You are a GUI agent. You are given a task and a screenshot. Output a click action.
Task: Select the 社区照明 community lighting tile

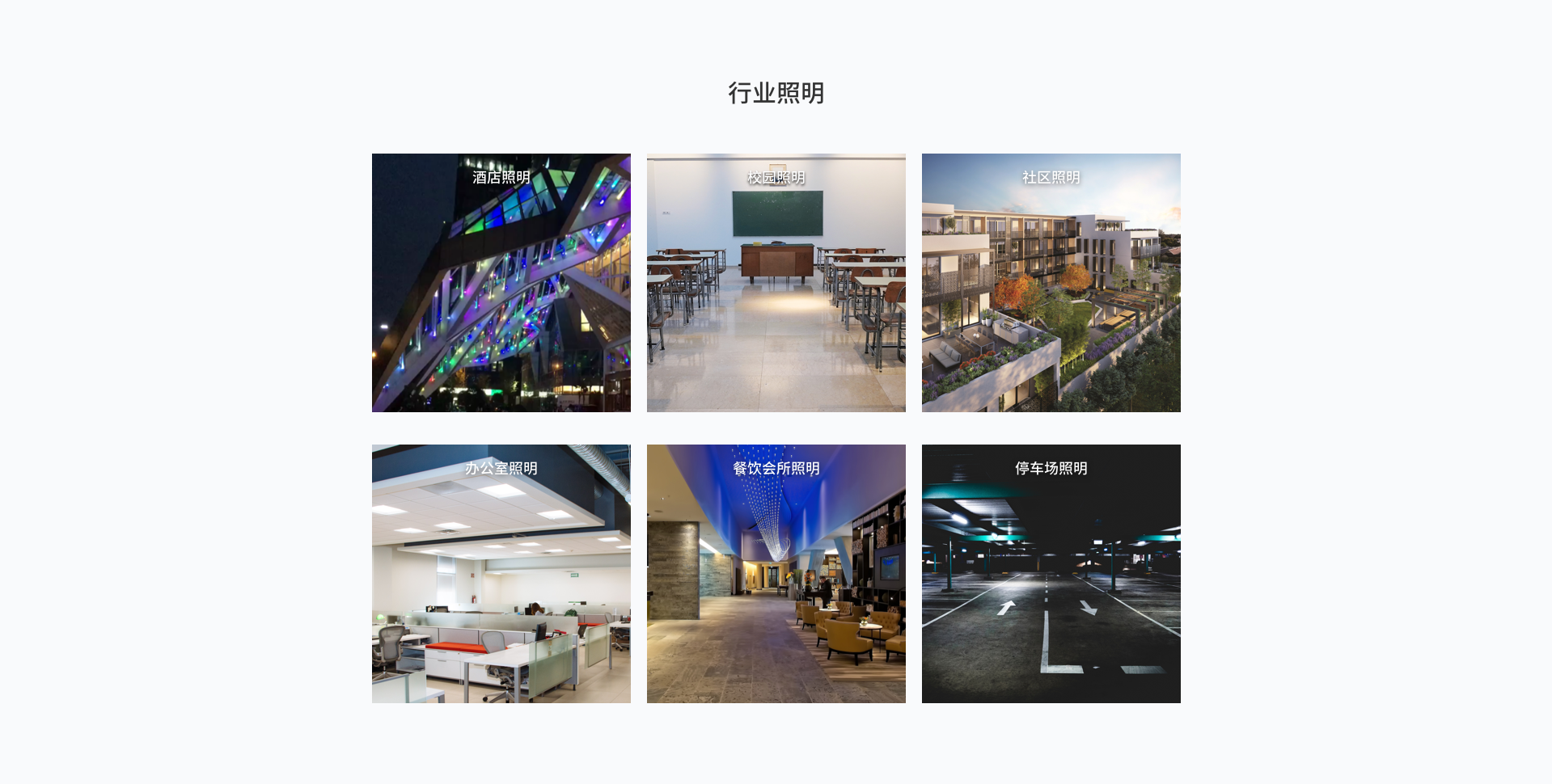[1051, 283]
